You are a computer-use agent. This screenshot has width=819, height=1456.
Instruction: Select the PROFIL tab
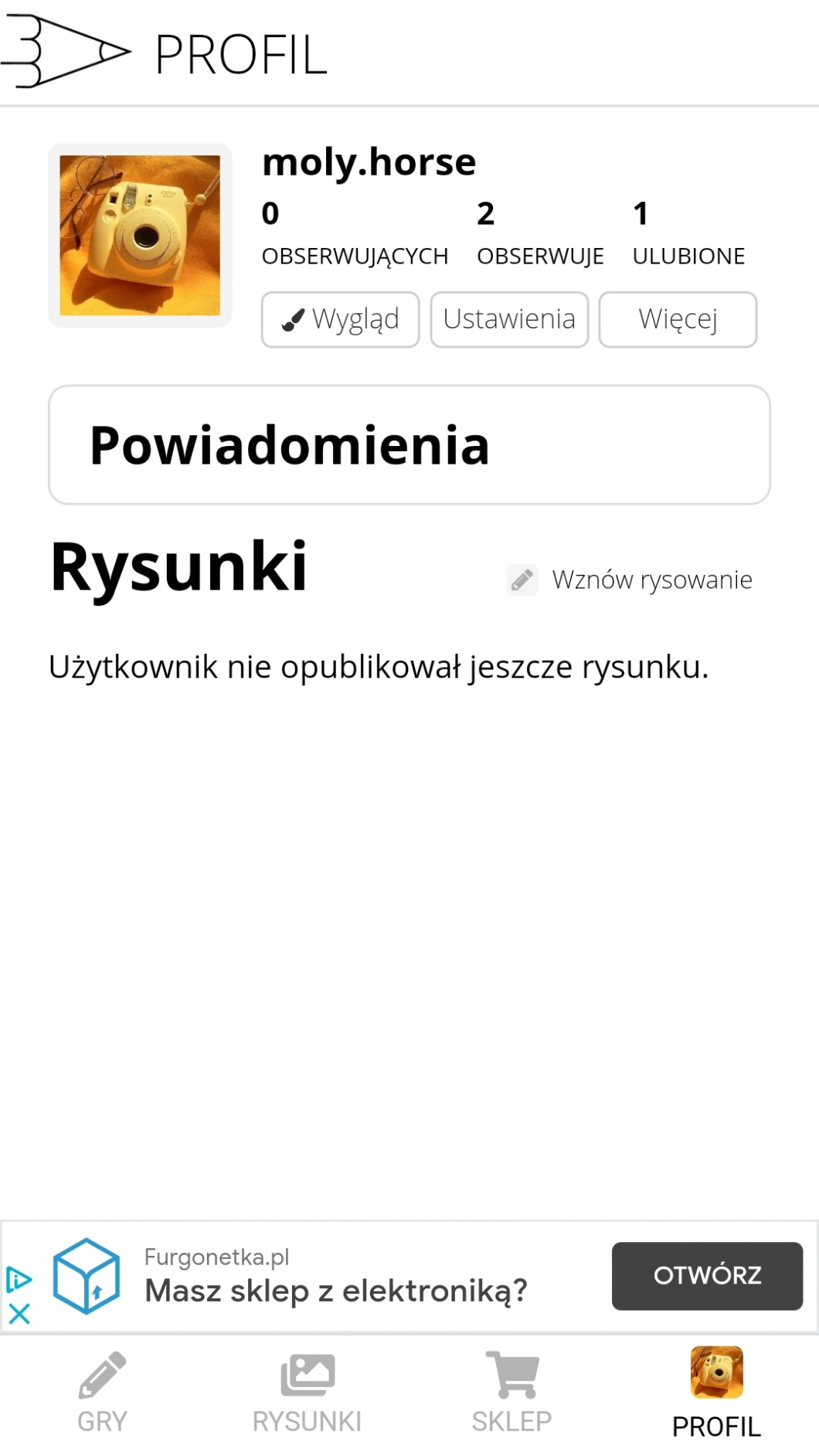716,1394
